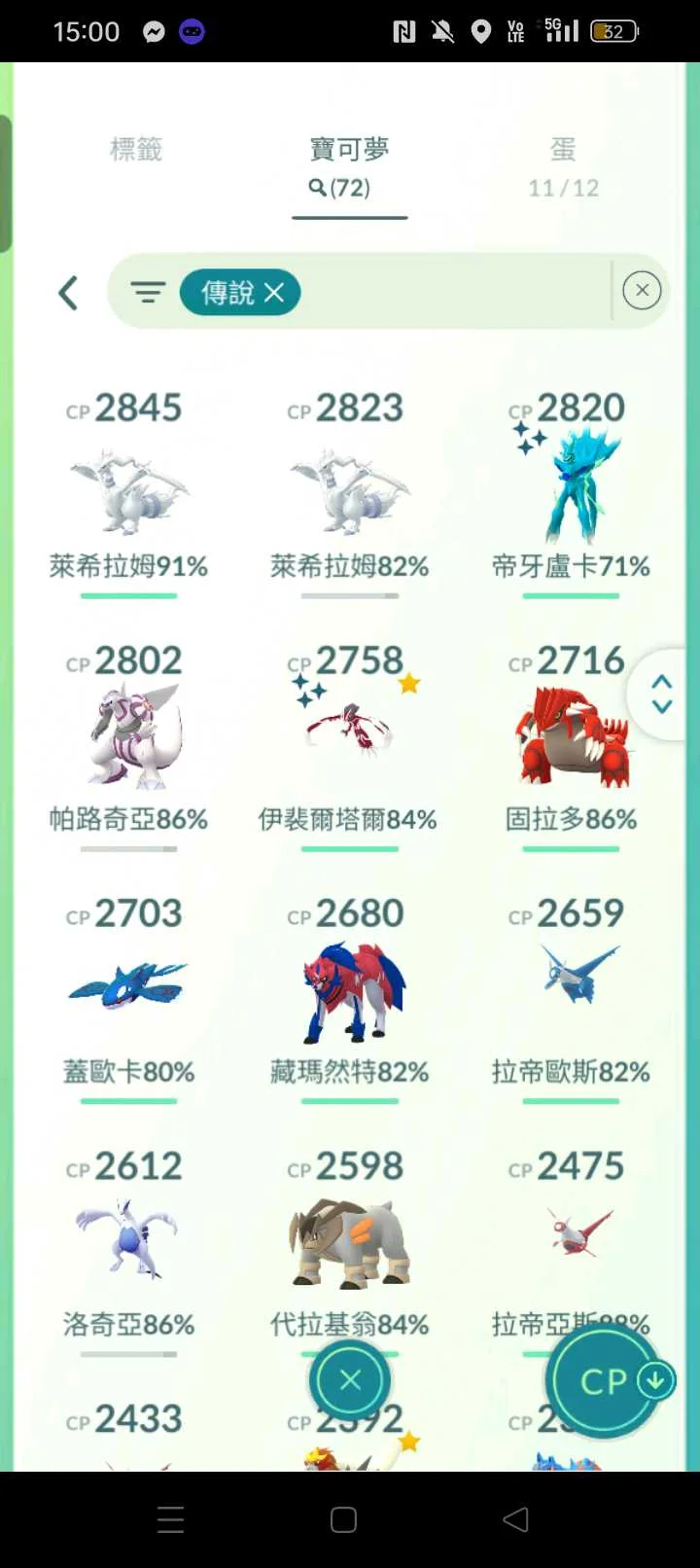Remove the 傳說 search chip
This screenshot has width=700, height=1568.
[x=275, y=292]
